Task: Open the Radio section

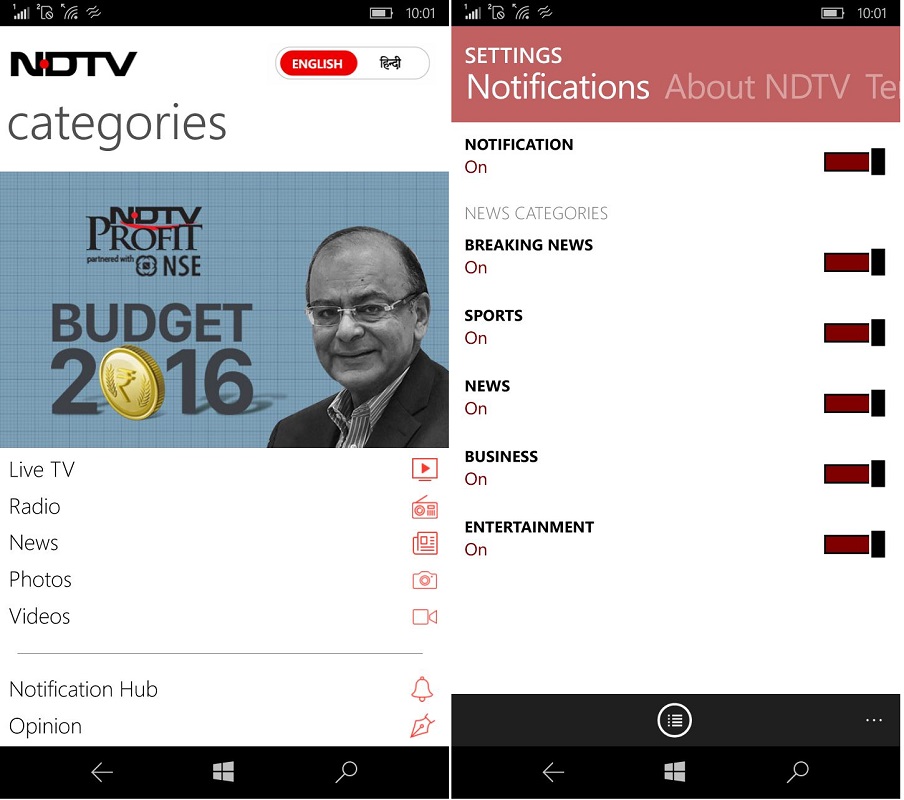Action: (x=35, y=507)
